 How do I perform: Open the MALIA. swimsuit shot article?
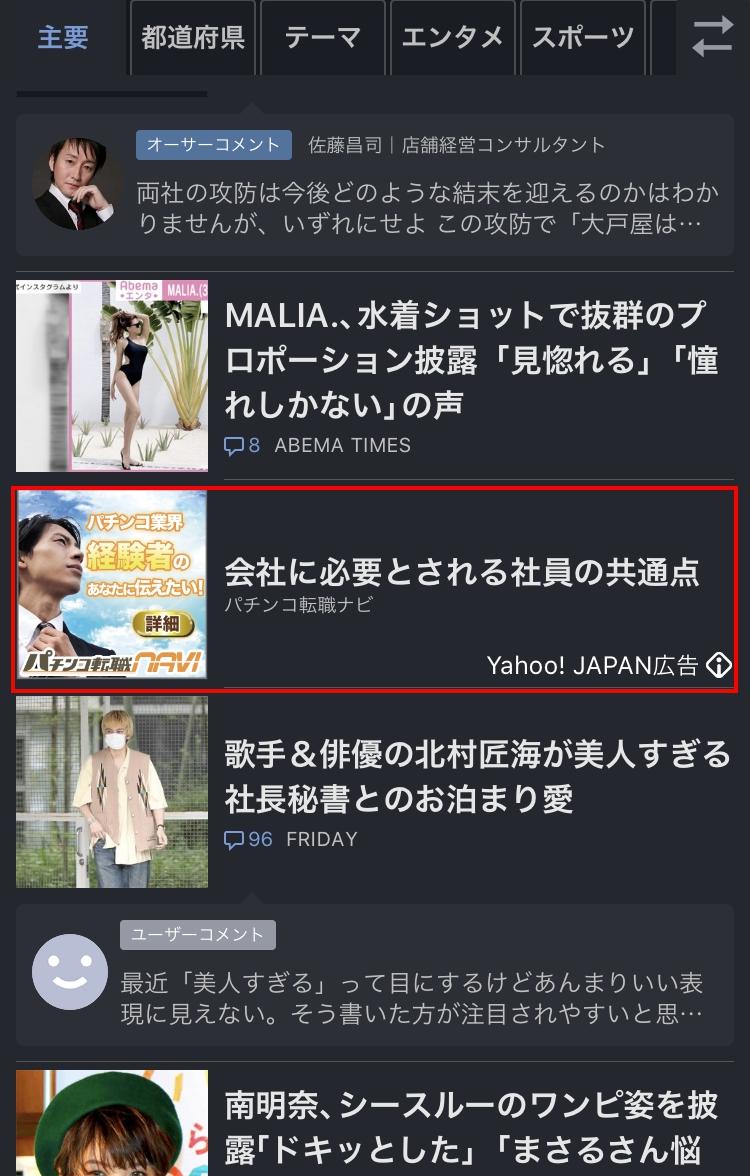pyautogui.click(x=470, y=360)
